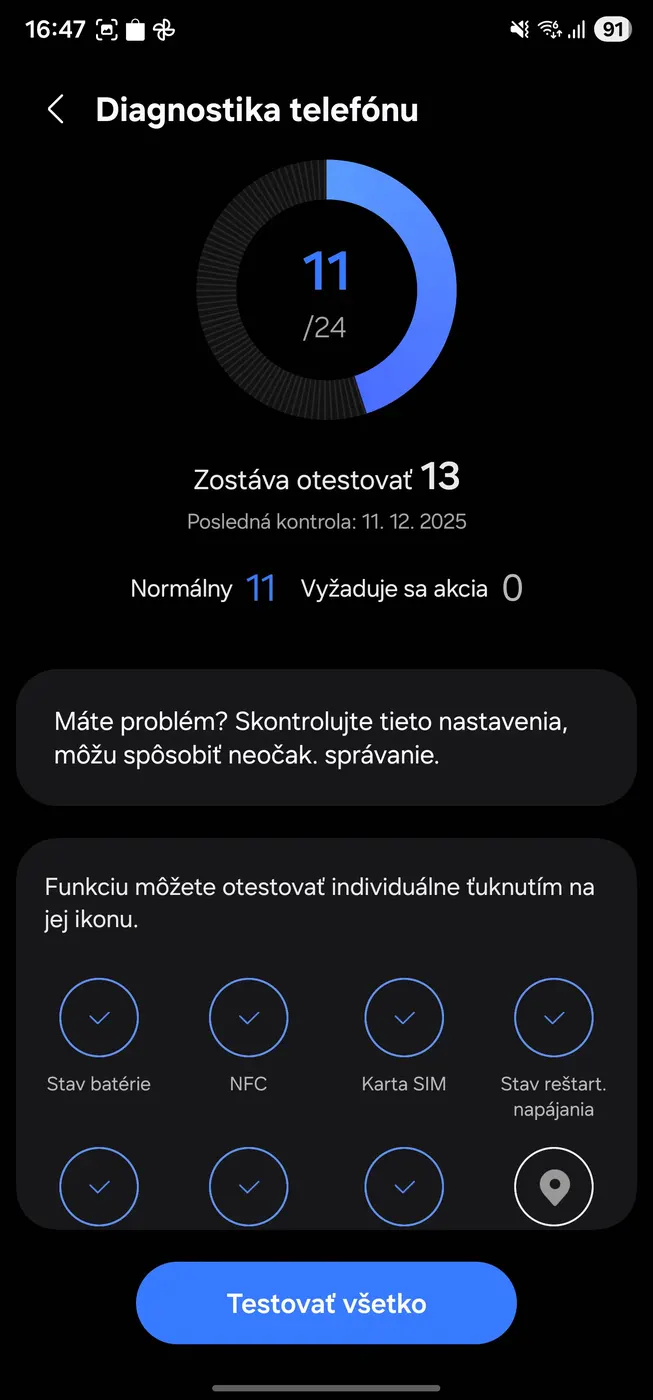Run the Stav reštart. napájania test
This screenshot has height=1400, width=653.
pos(553,1018)
